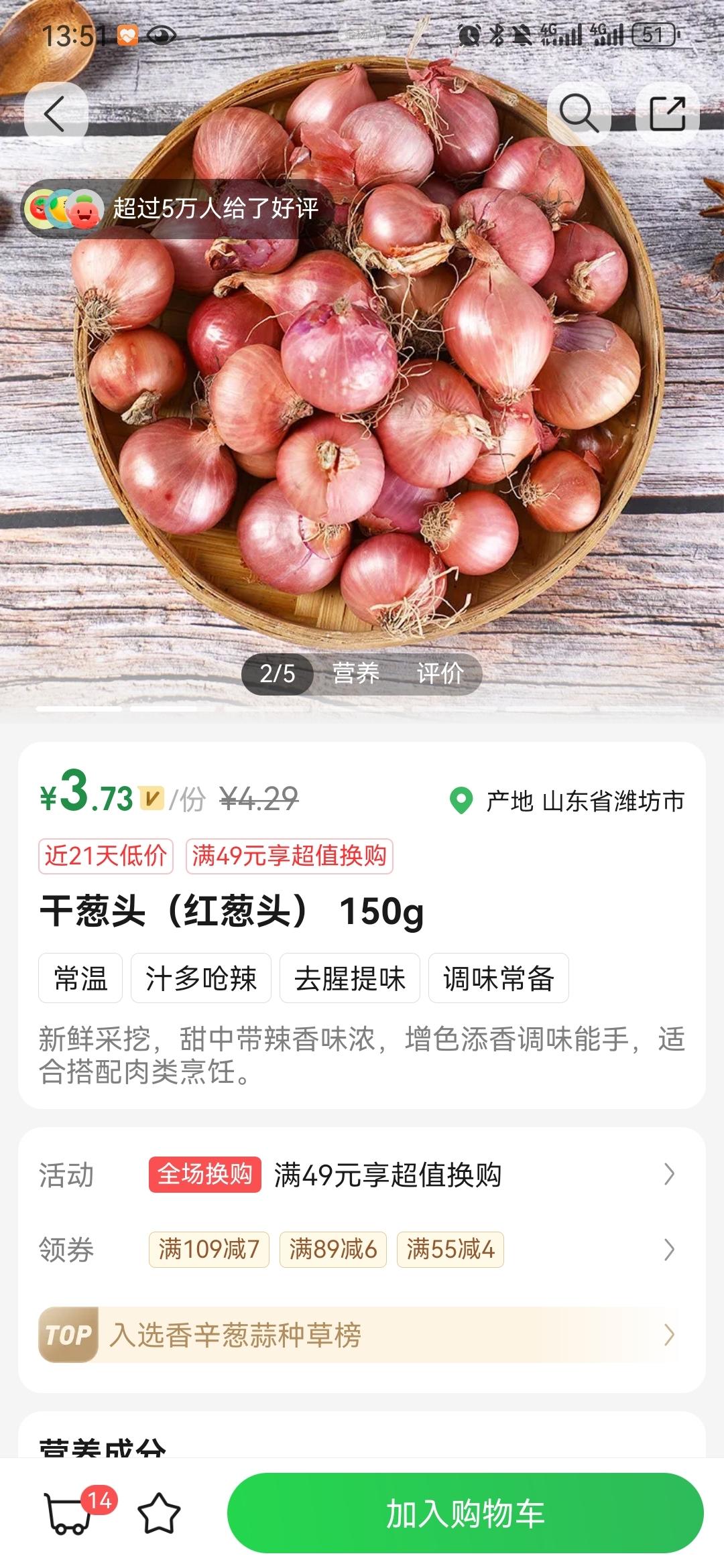Tap 加入购物车 to add the shallots
724x1568 pixels.
[465, 1513]
